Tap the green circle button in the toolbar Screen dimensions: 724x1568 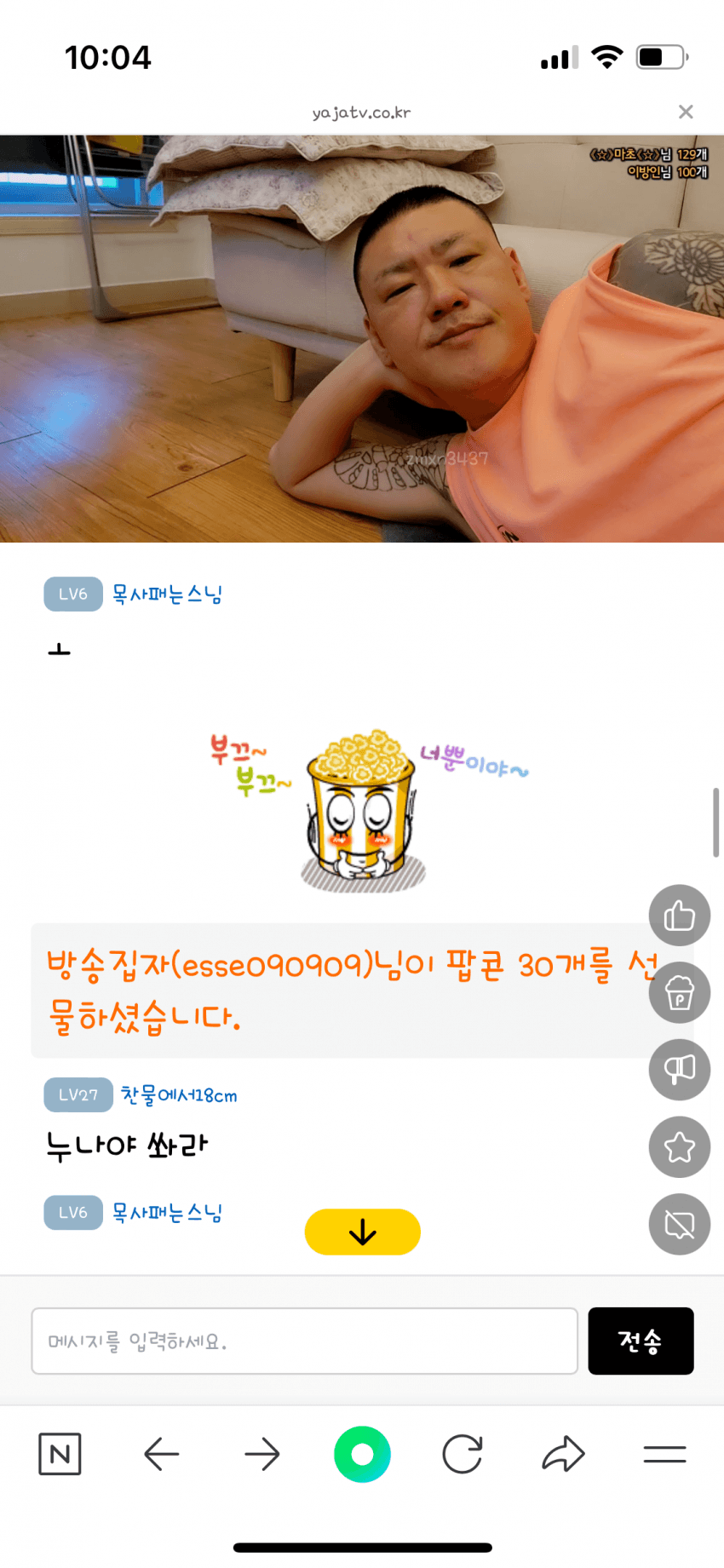tap(362, 1454)
